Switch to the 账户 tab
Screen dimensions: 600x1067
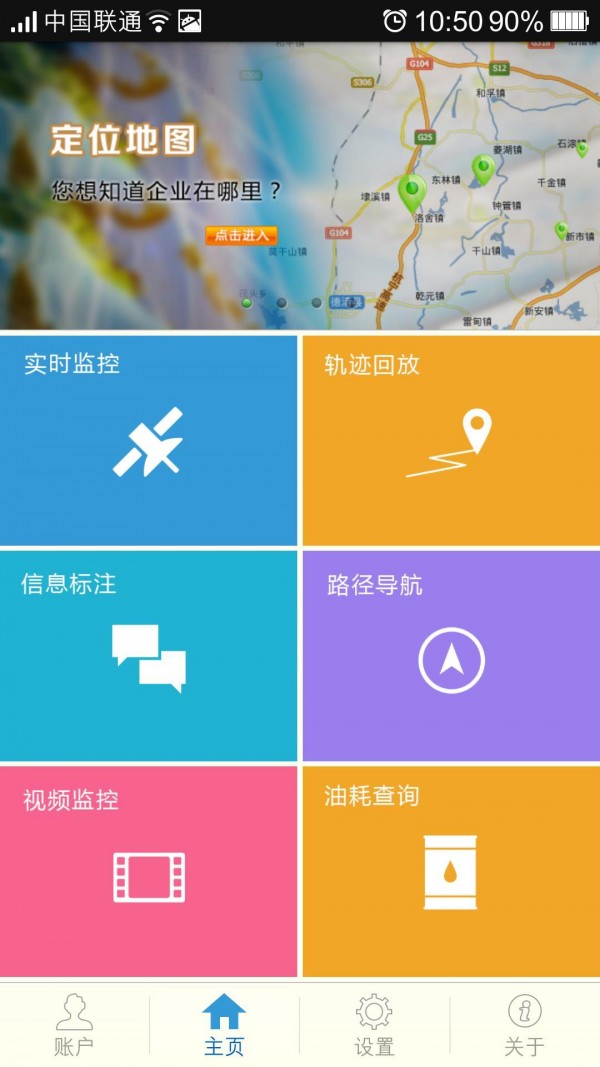(74, 1025)
